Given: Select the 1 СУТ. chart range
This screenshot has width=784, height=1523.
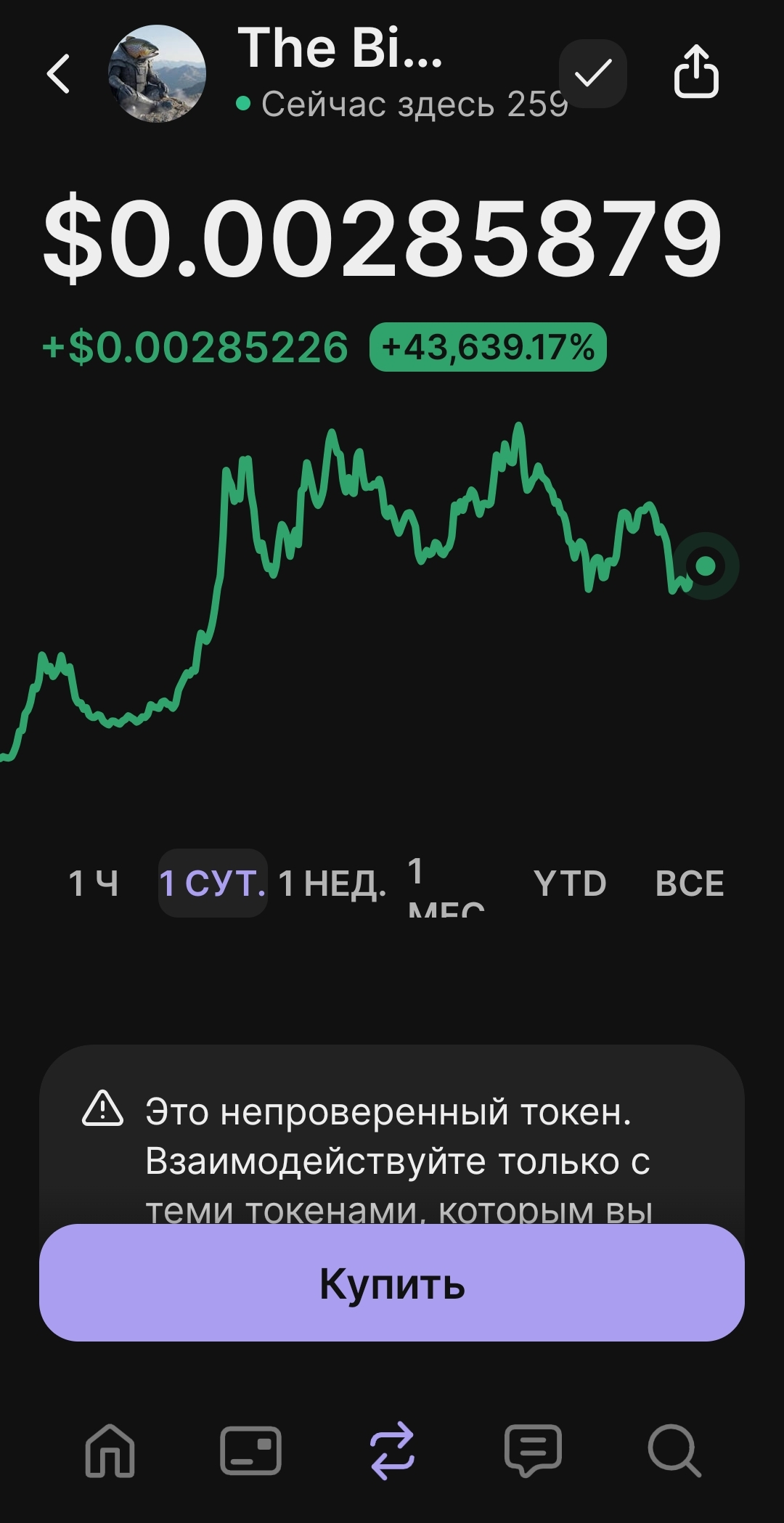Looking at the screenshot, I should click(x=213, y=883).
